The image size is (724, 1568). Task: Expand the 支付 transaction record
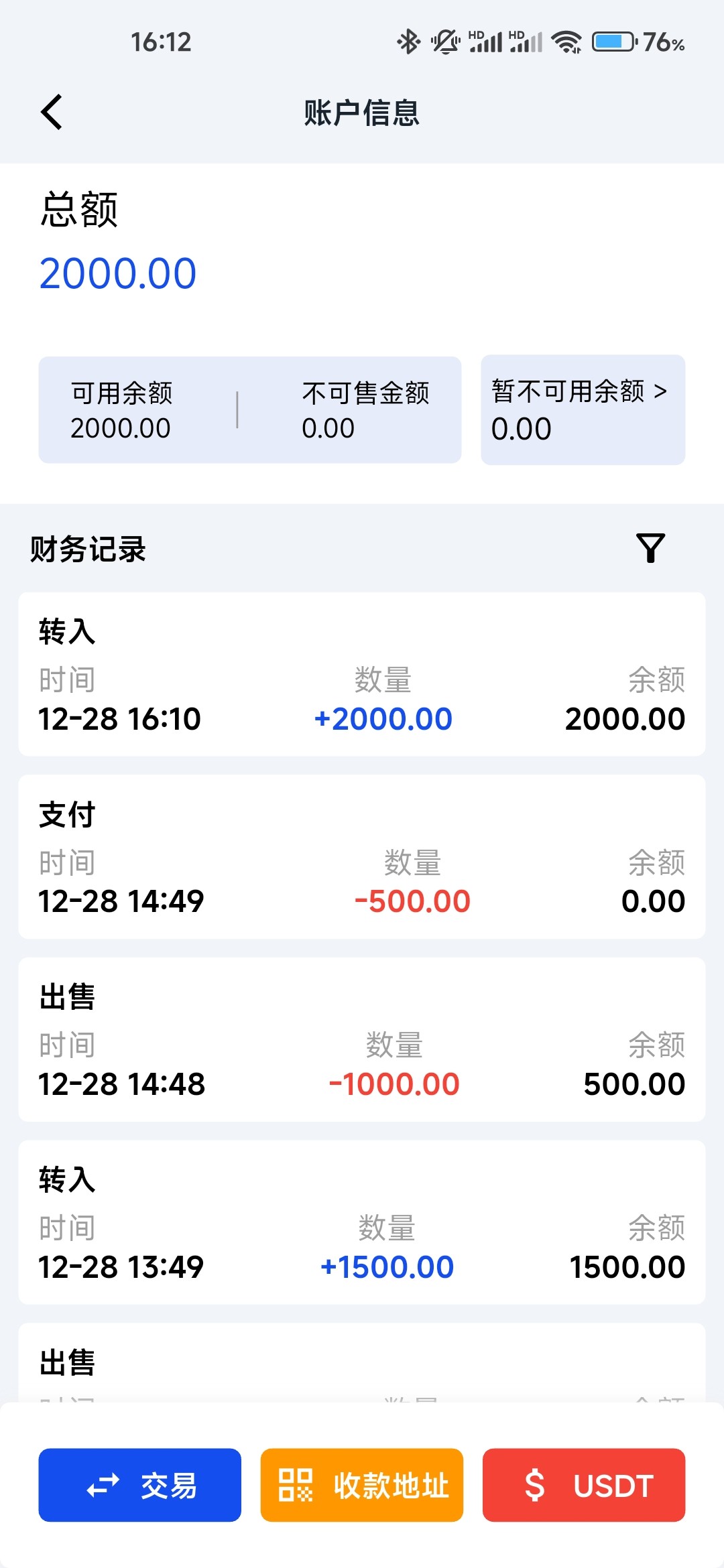coord(362,858)
